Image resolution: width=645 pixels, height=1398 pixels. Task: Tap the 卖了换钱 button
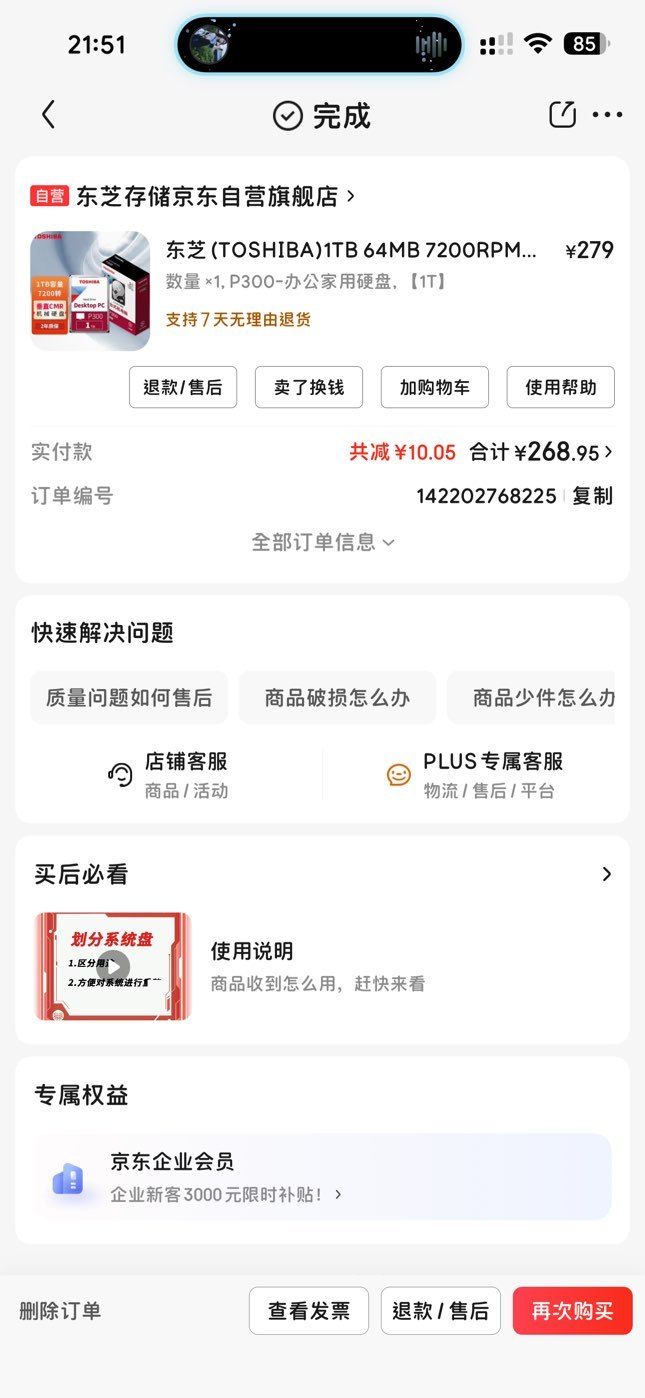pos(309,387)
